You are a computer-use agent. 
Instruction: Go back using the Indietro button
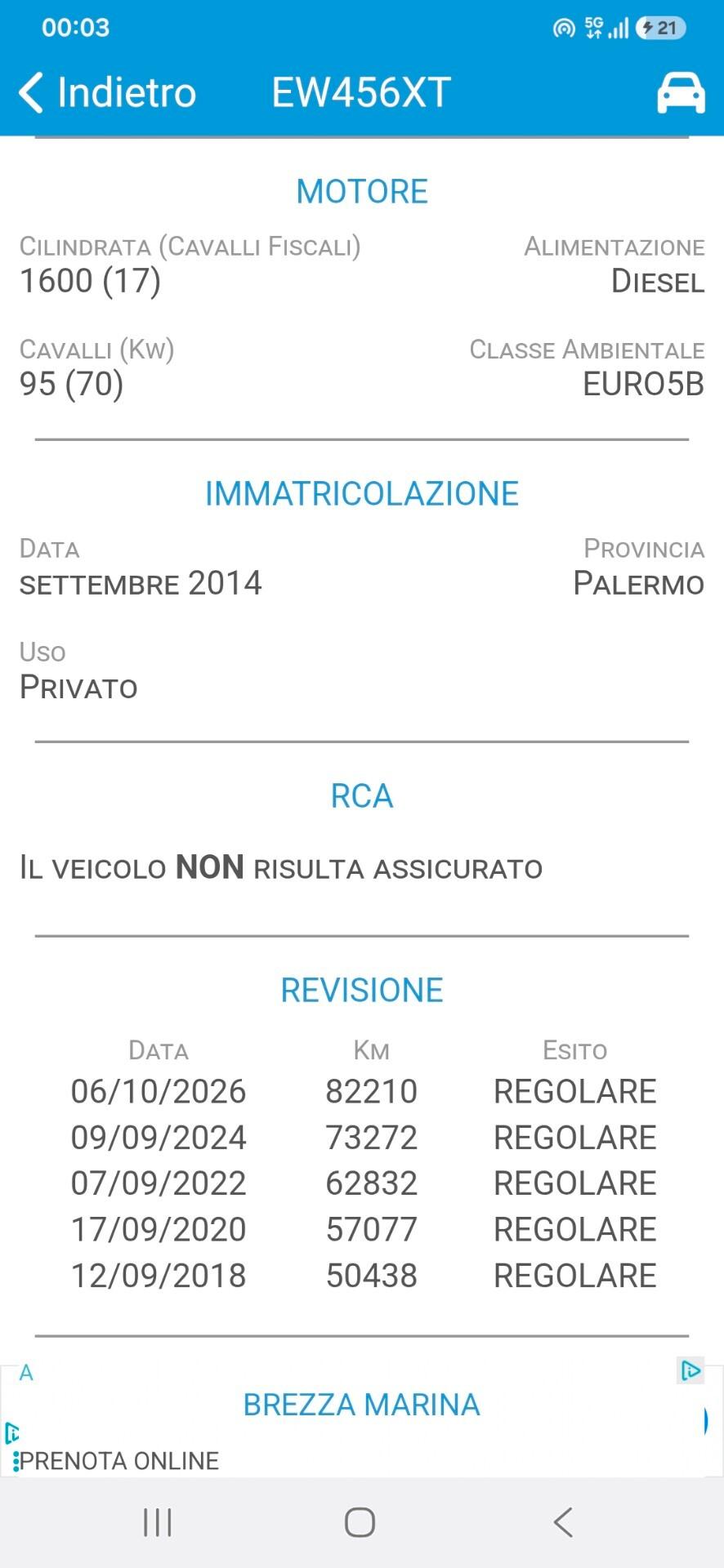coord(107,92)
